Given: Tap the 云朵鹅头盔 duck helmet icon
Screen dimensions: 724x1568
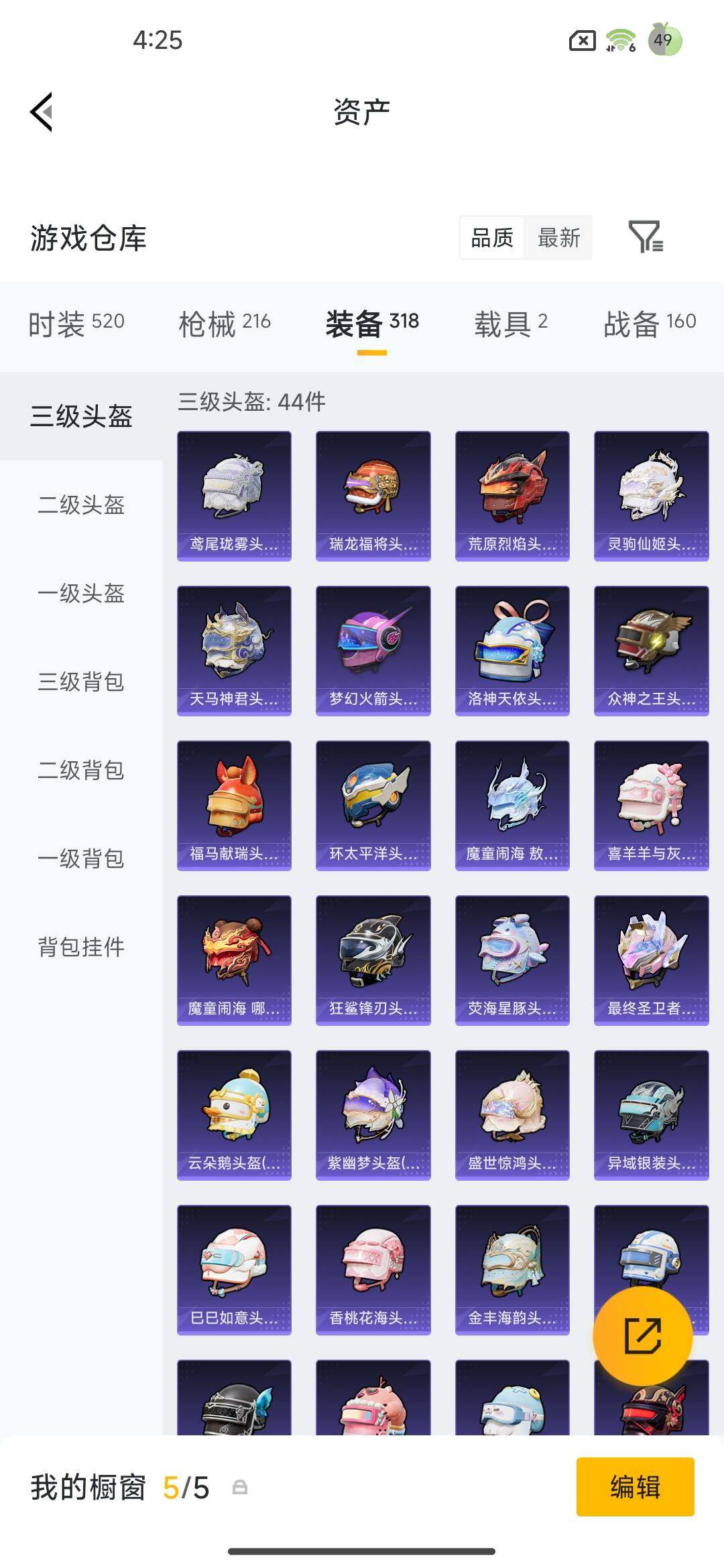Looking at the screenshot, I should click(233, 1112).
